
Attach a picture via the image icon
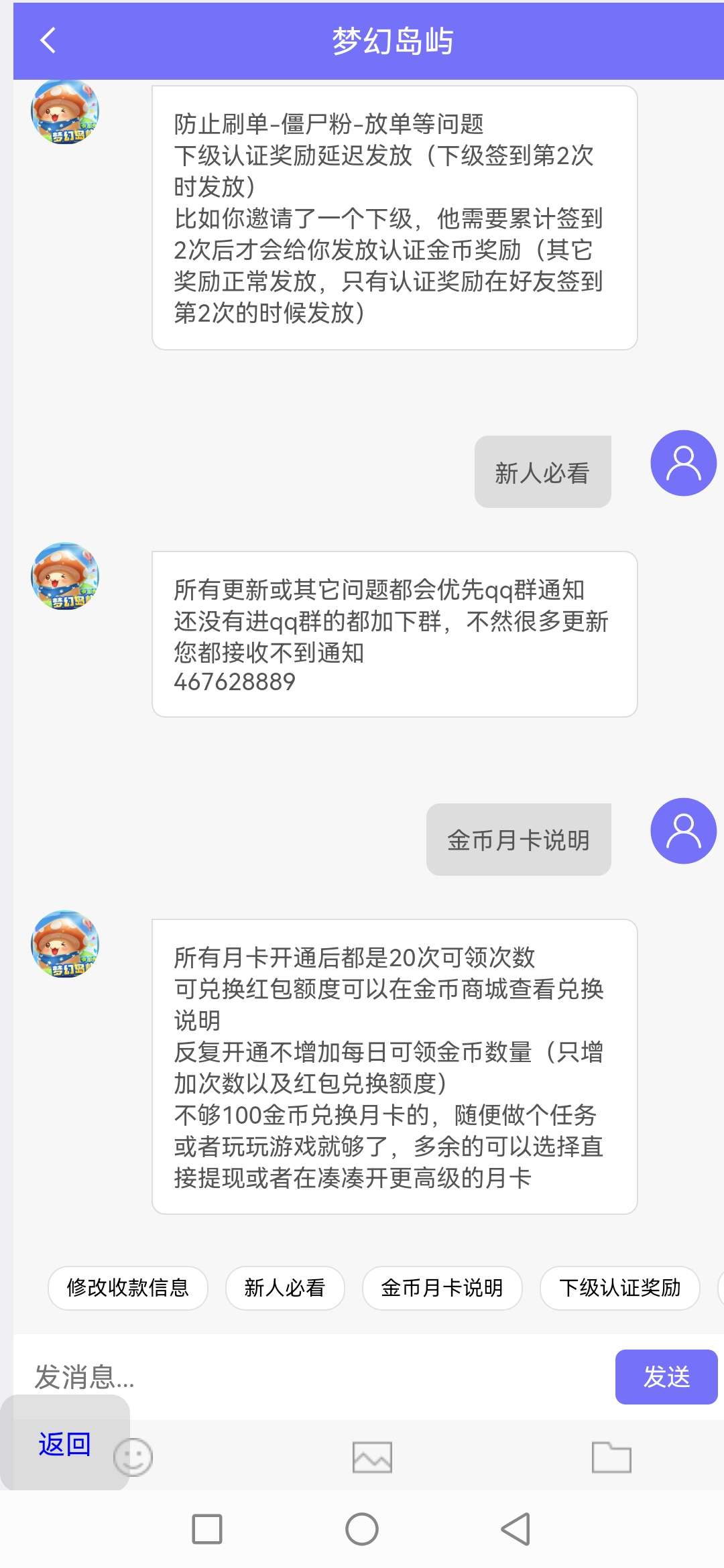click(372, 1457)
